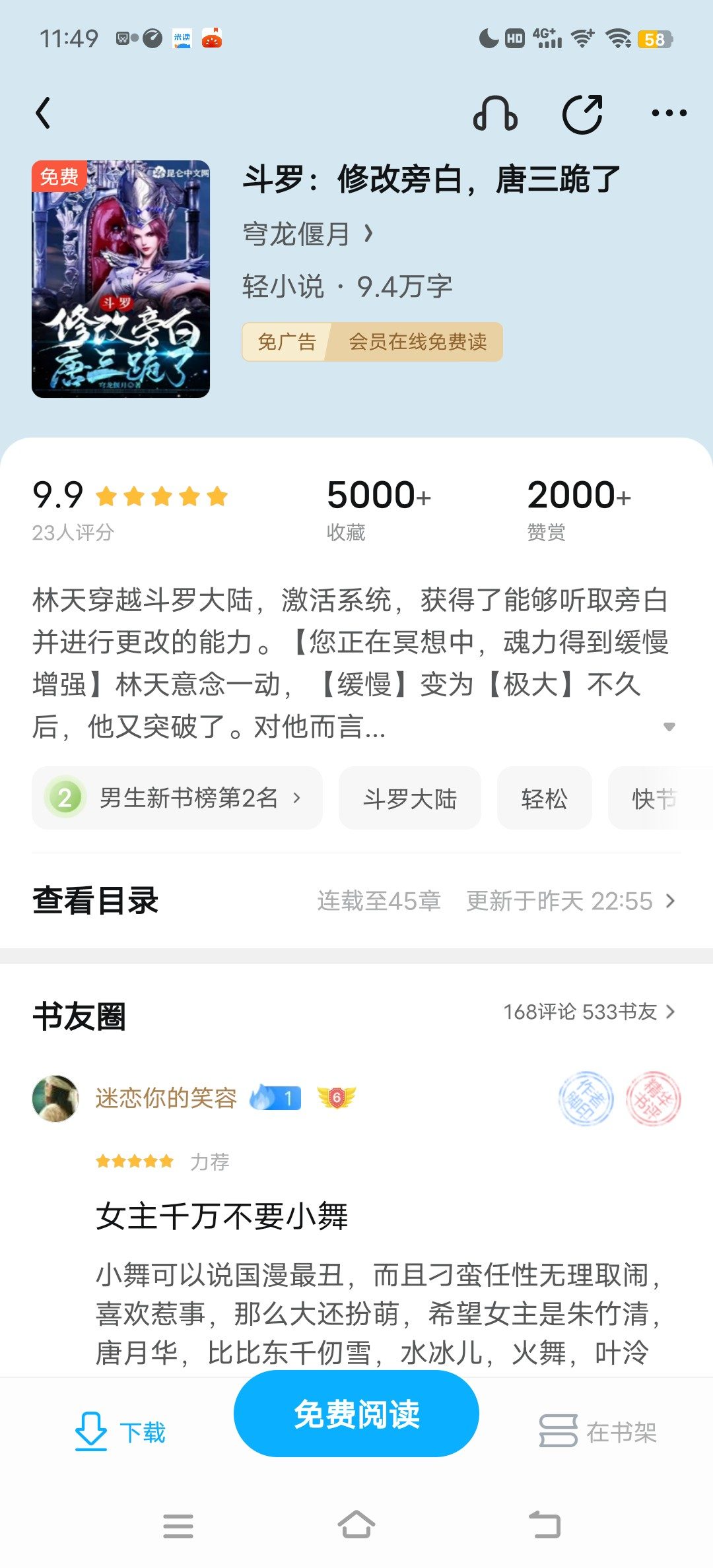
Task: Open the 男生新书榜第2名 ranking chip
Action: coord(177,798)
